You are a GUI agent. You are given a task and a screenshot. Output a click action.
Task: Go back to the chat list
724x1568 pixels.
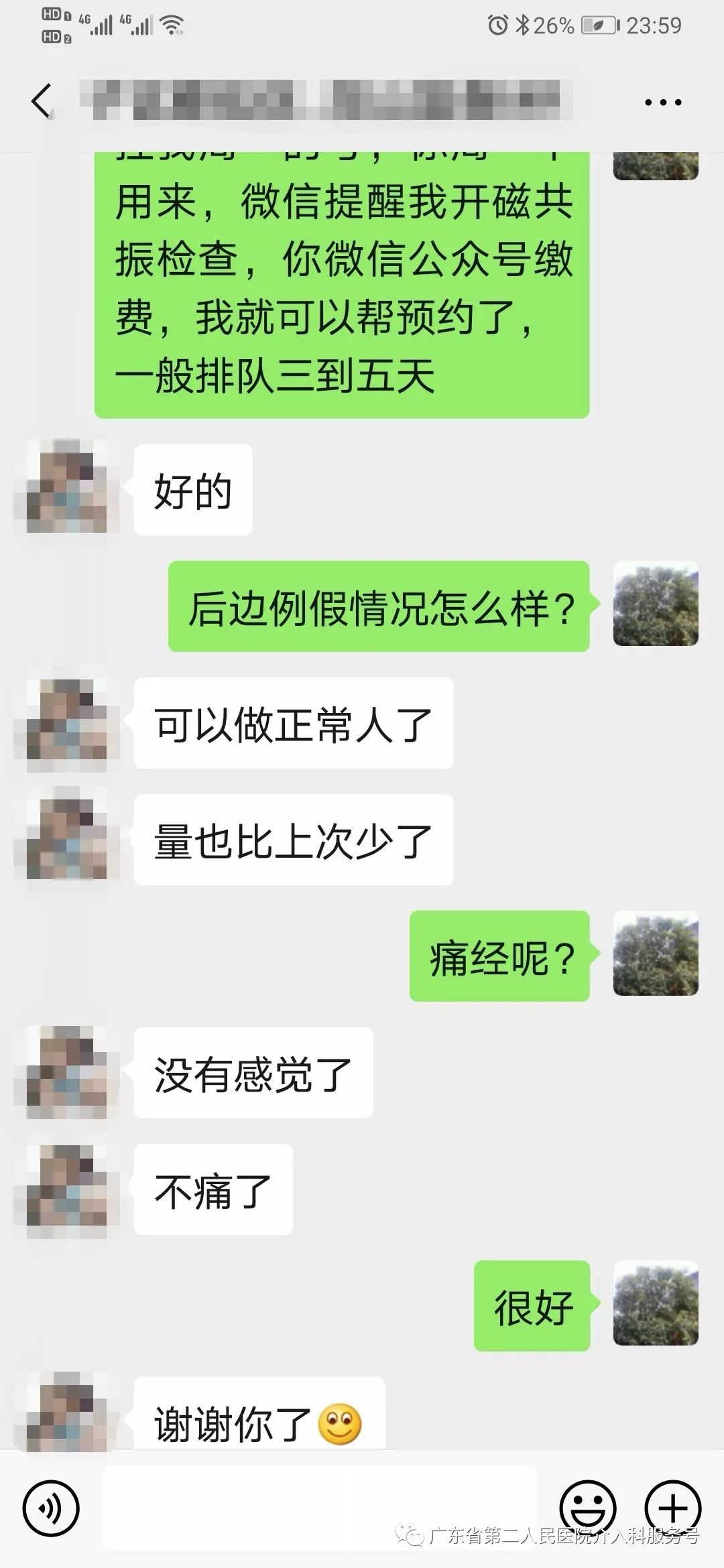42,102
